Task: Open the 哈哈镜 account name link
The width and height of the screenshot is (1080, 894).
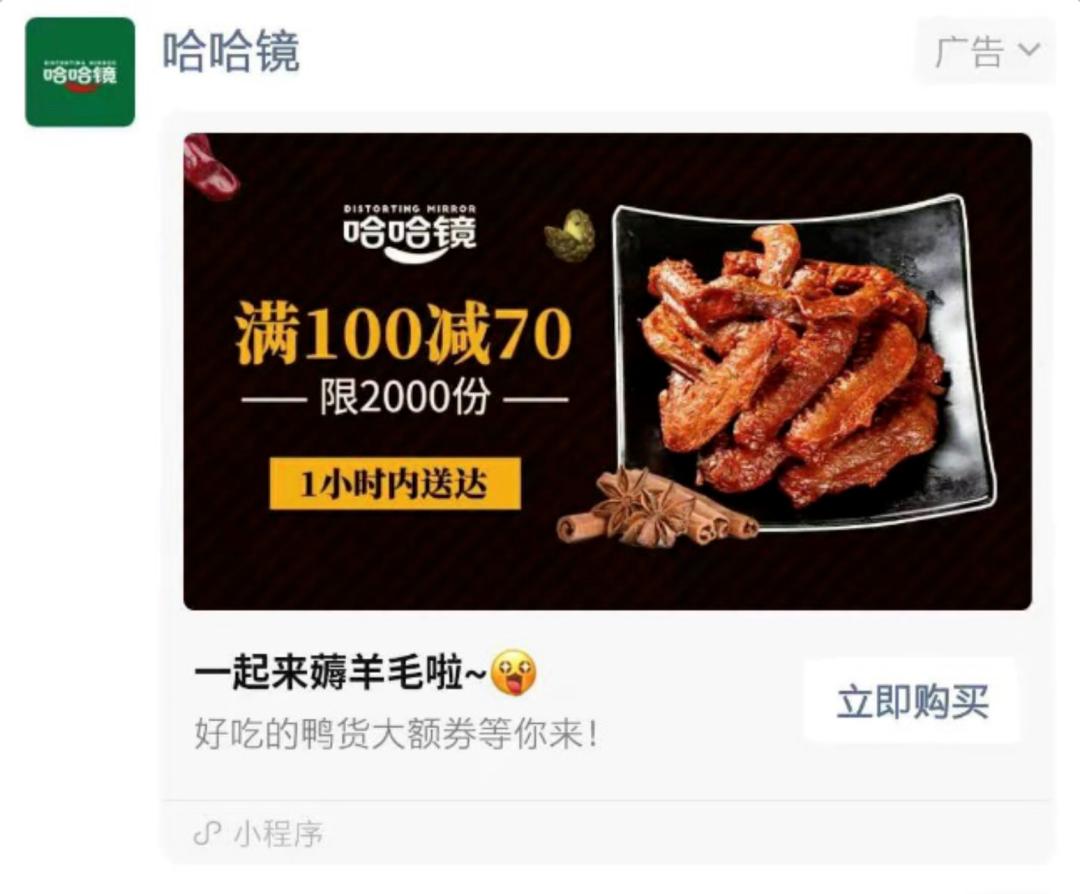Action: [231, 52]
